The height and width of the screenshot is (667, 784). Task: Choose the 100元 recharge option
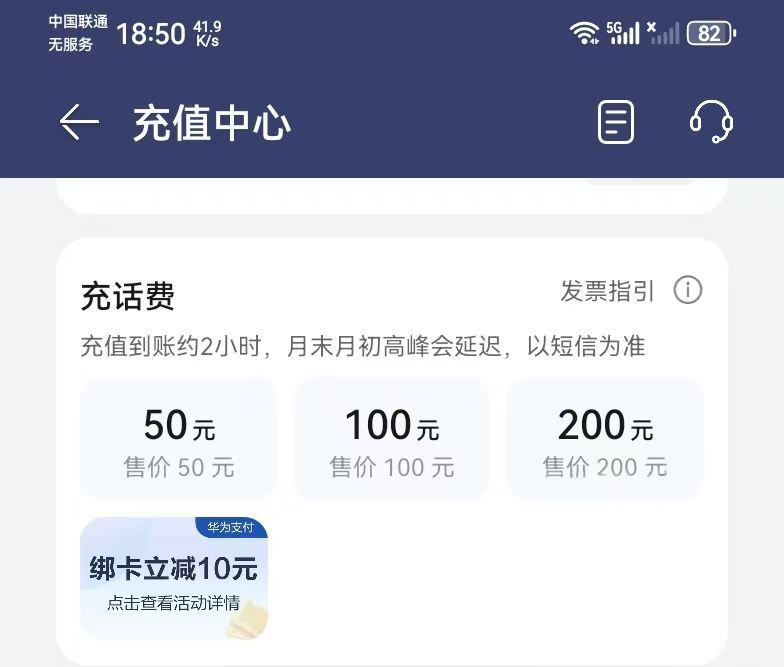pyautogui.click(x=391, y=440)
